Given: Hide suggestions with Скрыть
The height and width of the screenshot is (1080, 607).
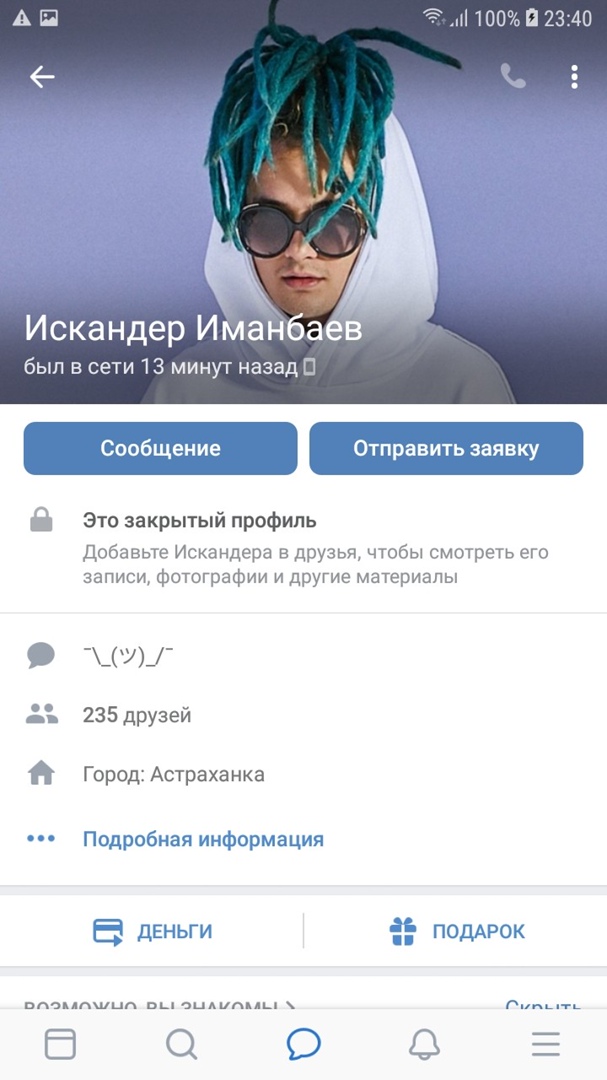Looking at the screenshot, I should (543, 1004).
